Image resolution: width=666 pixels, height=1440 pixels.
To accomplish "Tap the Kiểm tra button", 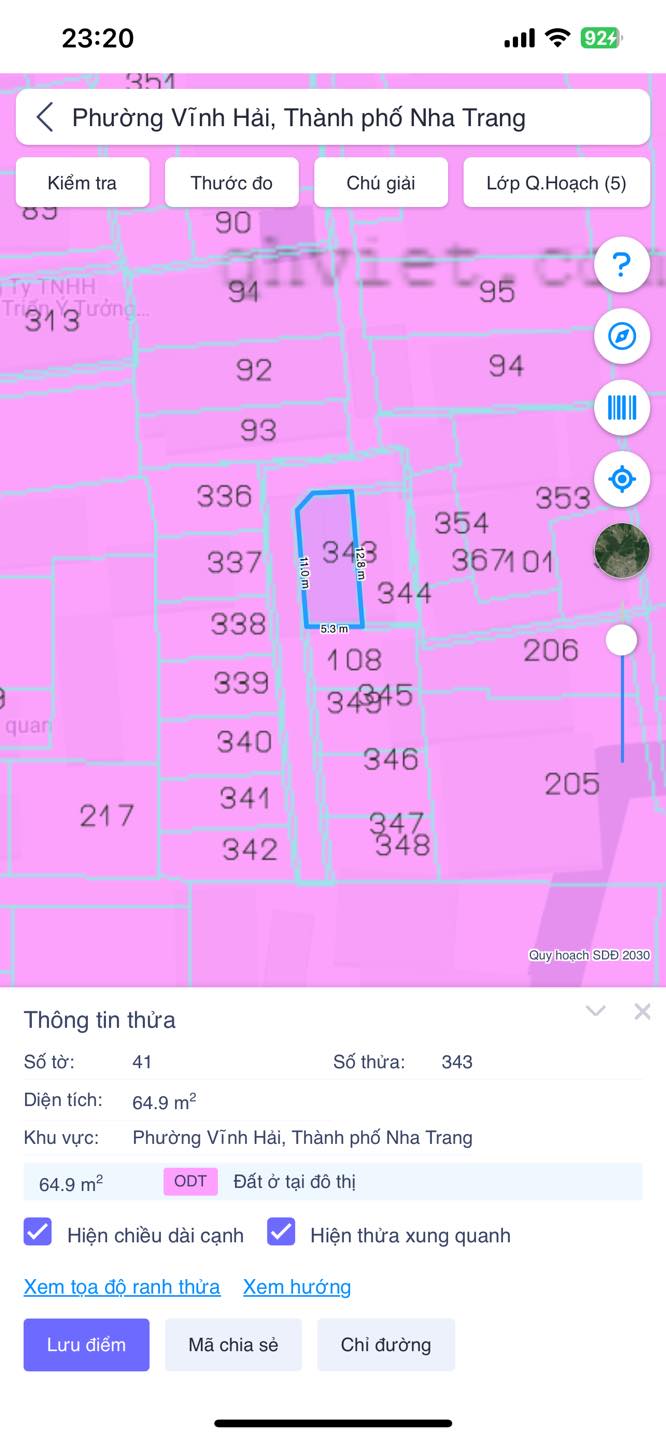I will click(82, 183).
